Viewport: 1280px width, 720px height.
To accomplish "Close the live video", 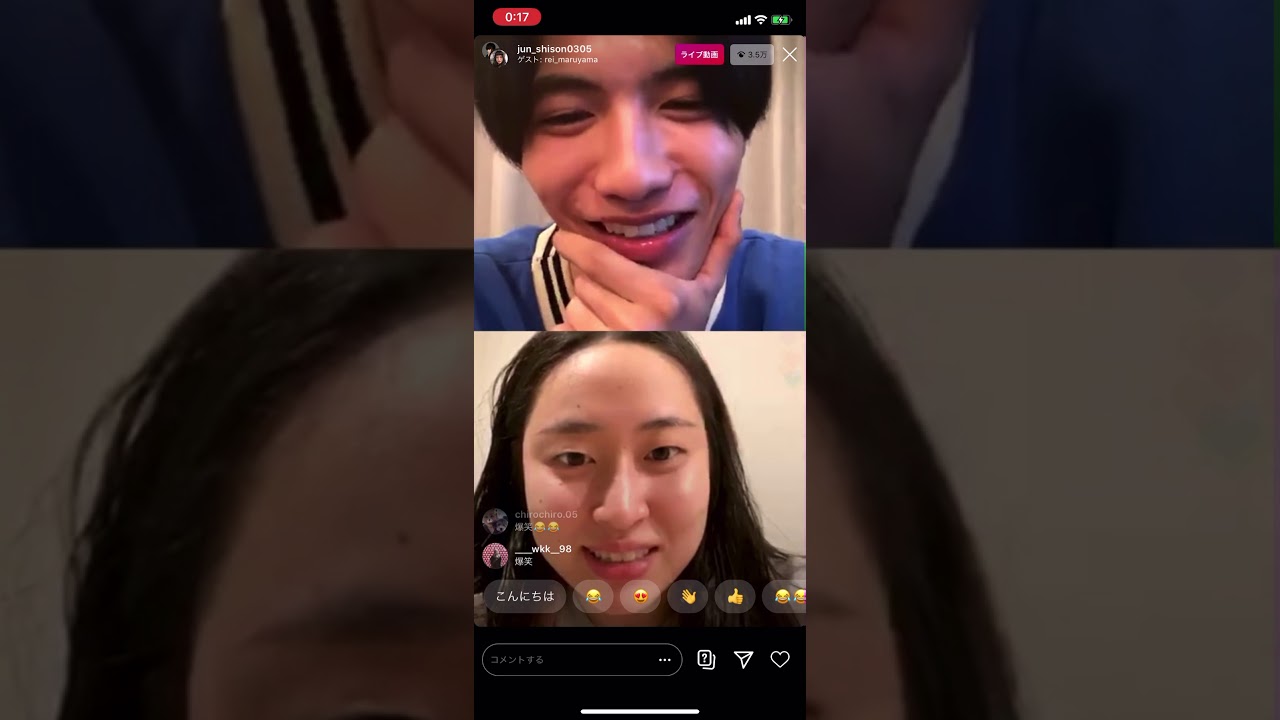I will (x=789, y=55).
